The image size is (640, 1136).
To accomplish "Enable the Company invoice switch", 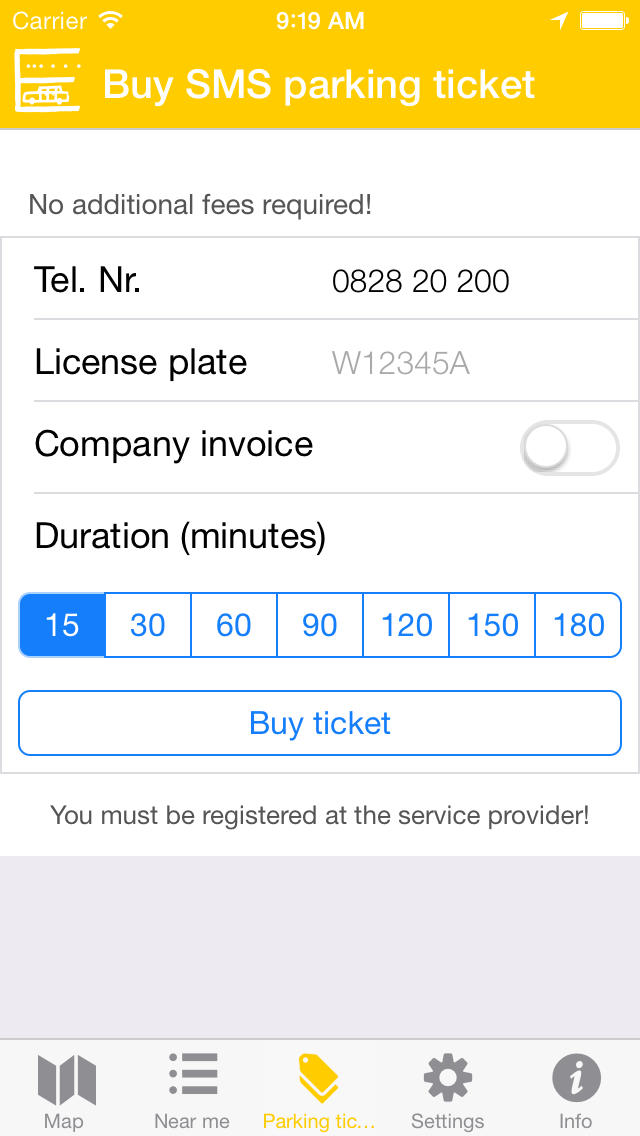I will tap(570, 448).
